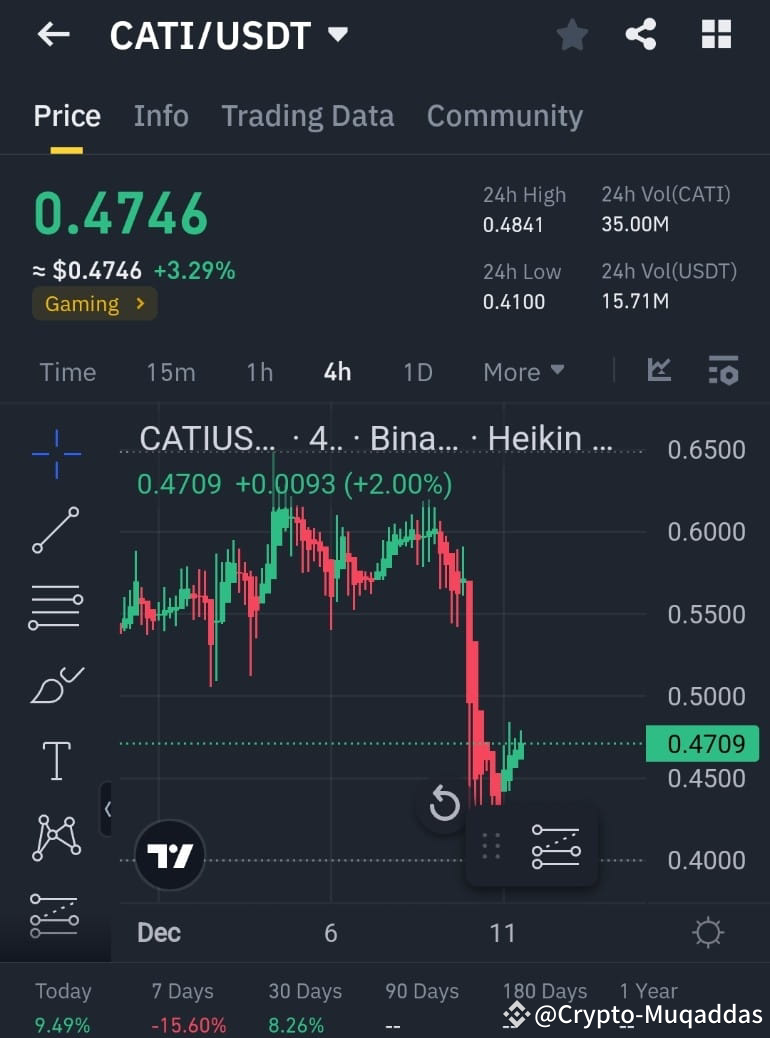Viewport: 770px width, 1038px height.
Task: Select the parallel lines drawing tool
Action: (55, 605)
